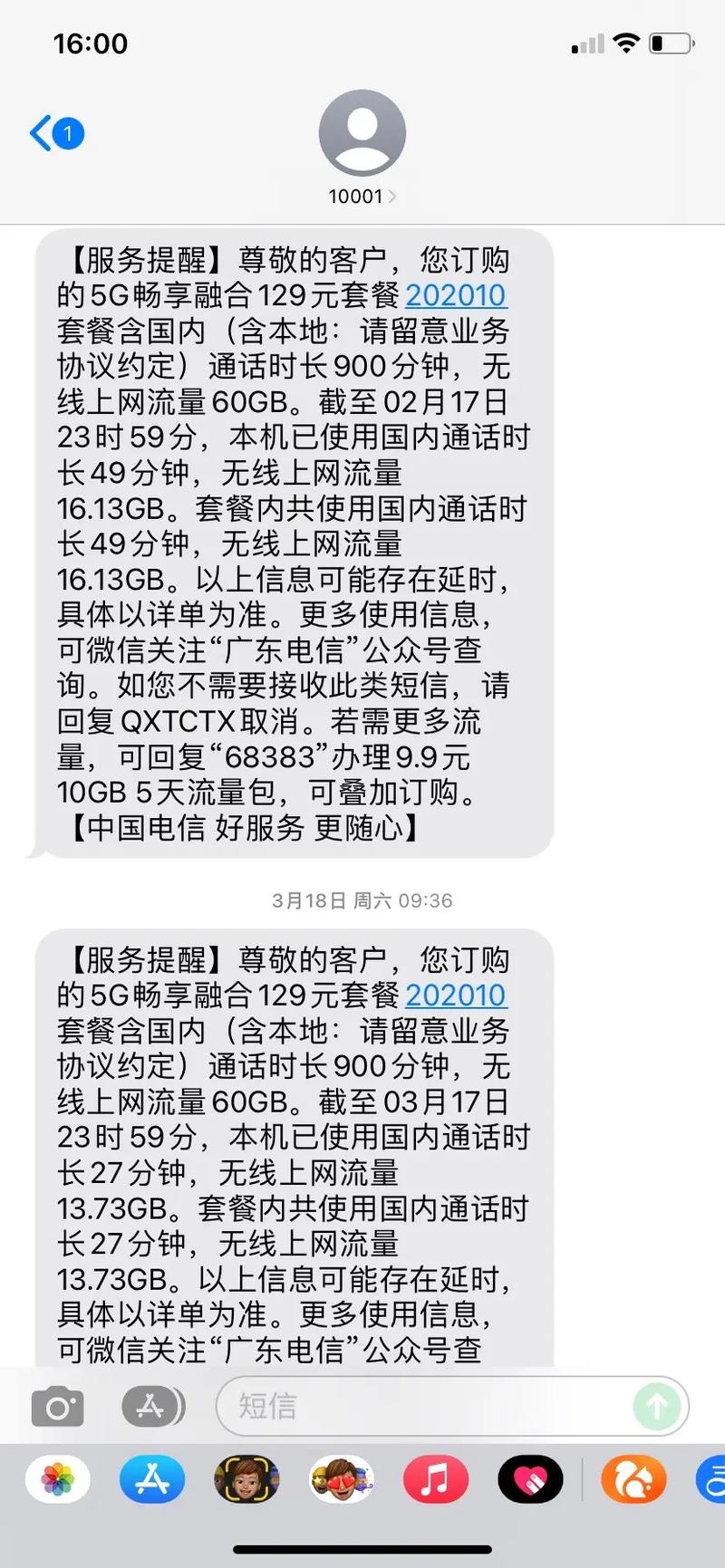Open the camera to attach a photo
This screenshot has height=1568, width=725.
57,1407
